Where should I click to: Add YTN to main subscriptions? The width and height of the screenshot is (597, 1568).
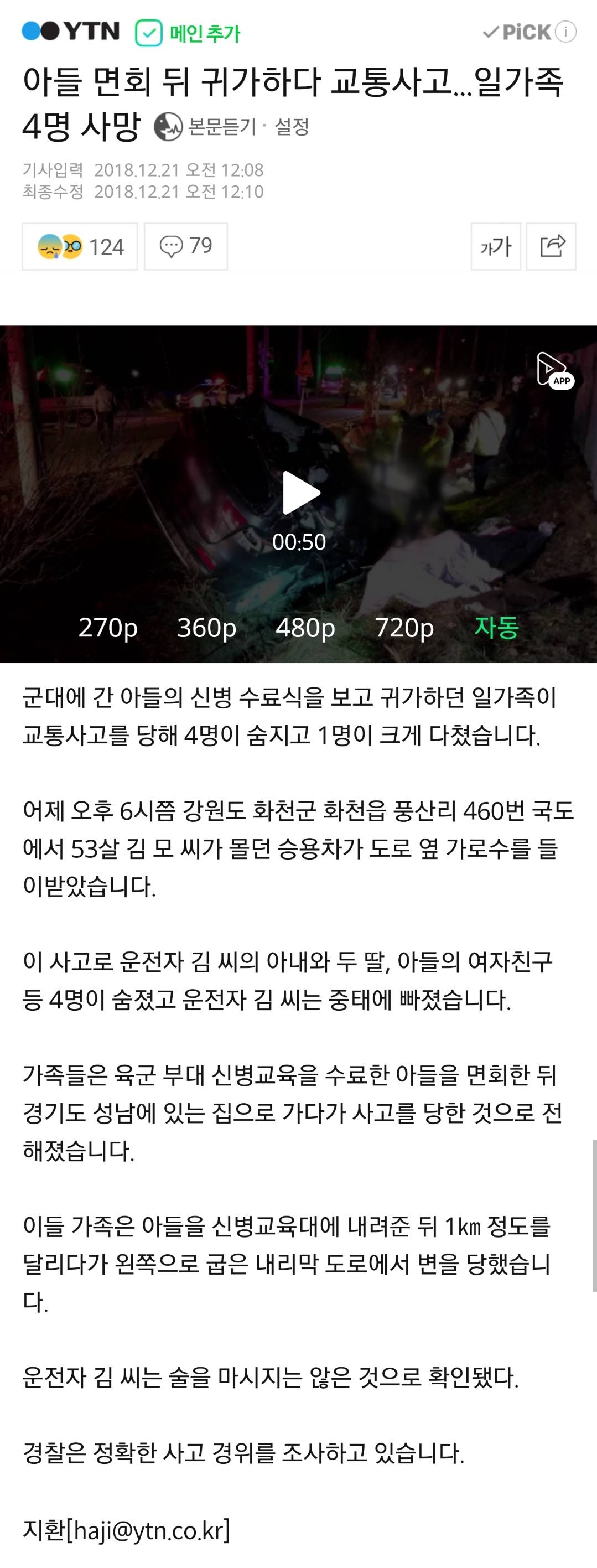(188, 33)
